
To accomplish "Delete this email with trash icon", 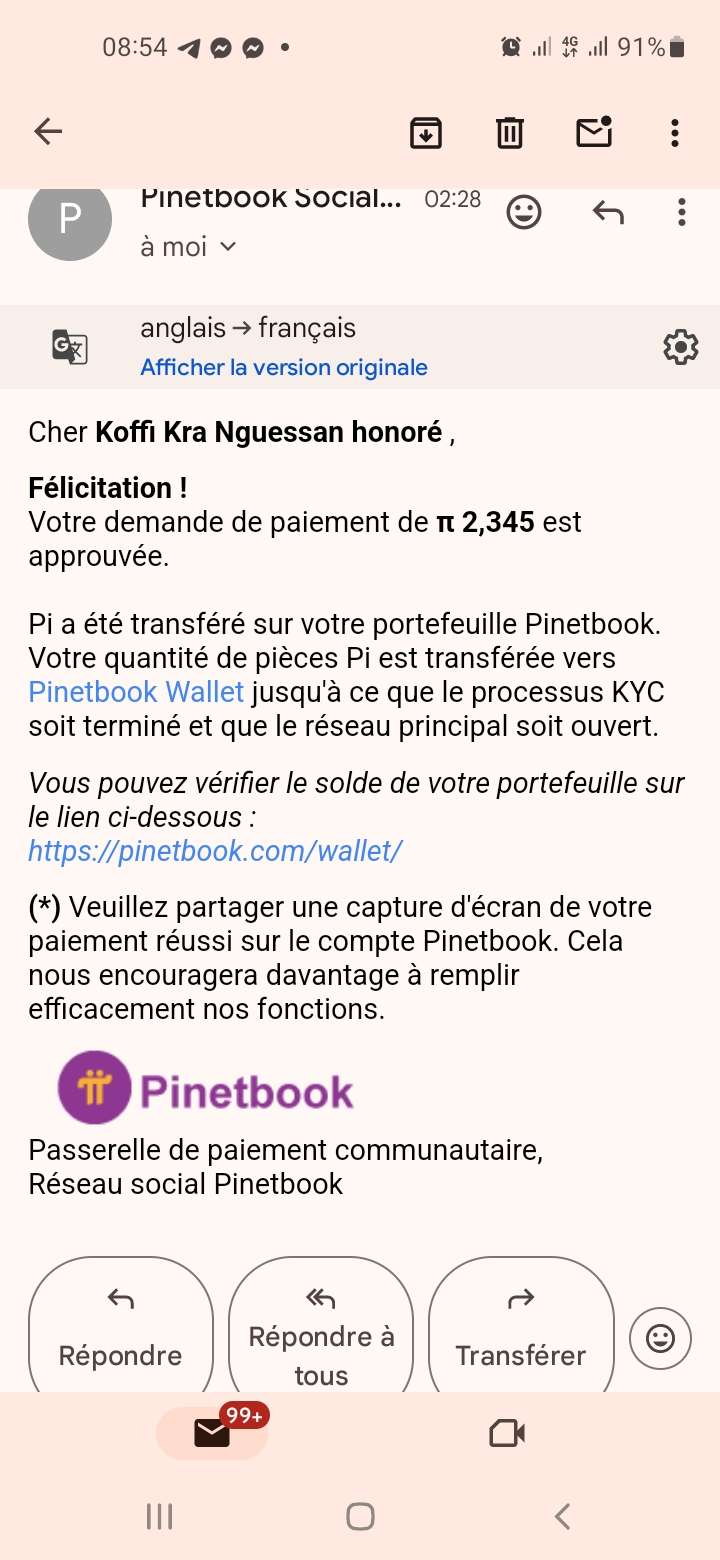I will 510,132.
